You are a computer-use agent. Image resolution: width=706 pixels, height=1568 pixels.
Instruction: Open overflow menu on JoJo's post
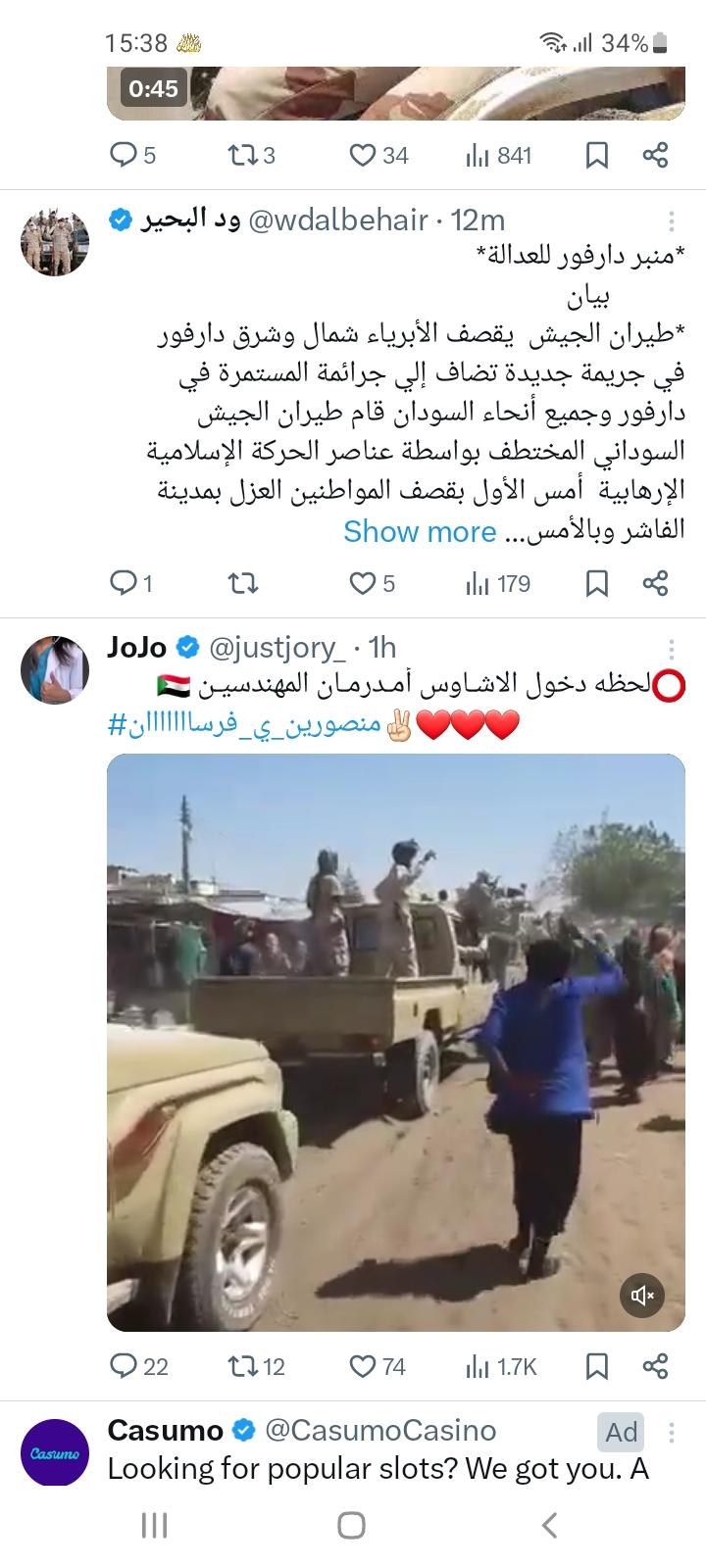point(672,649)
